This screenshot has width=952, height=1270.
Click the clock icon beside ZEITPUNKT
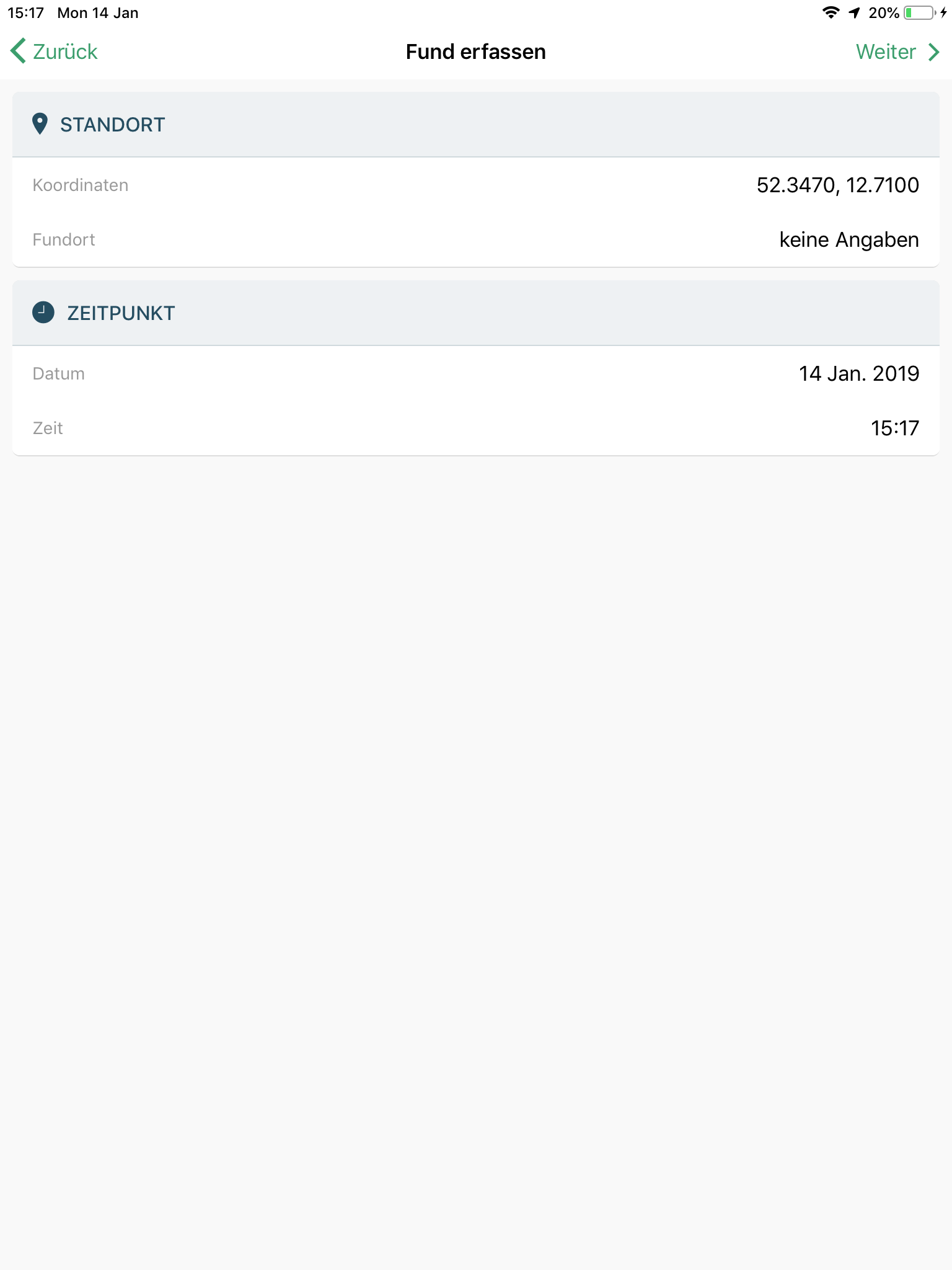(43, 312)
